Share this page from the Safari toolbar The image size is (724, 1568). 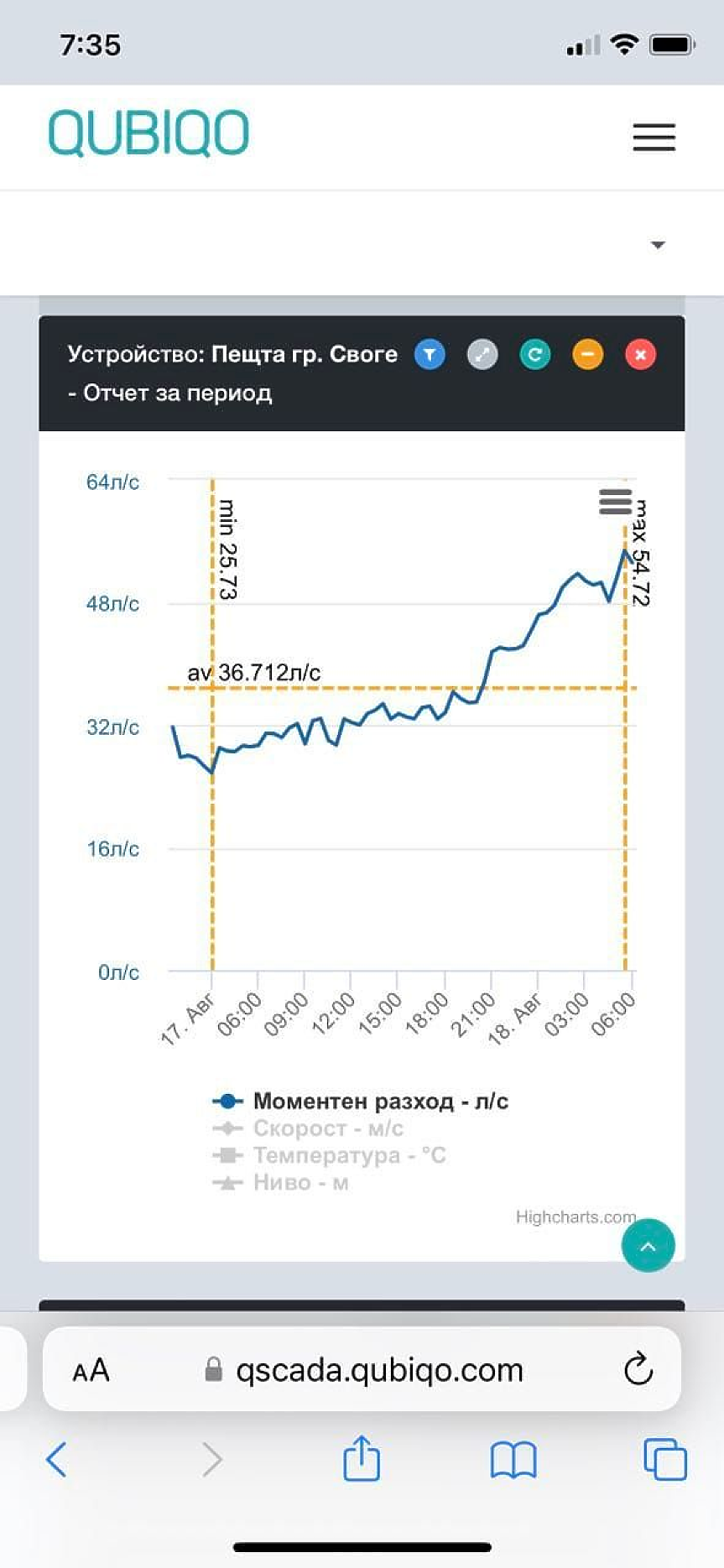pos(362,1459)
